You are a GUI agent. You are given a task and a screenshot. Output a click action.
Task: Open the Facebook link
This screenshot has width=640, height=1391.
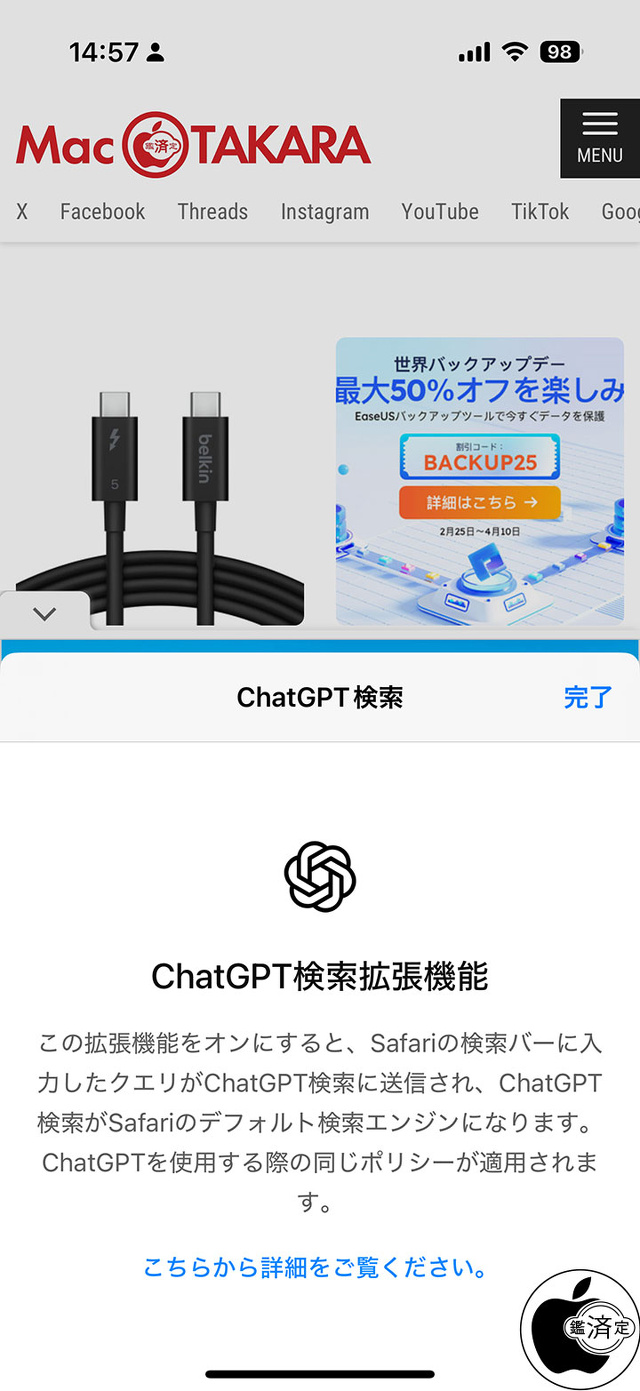point(102,212)
